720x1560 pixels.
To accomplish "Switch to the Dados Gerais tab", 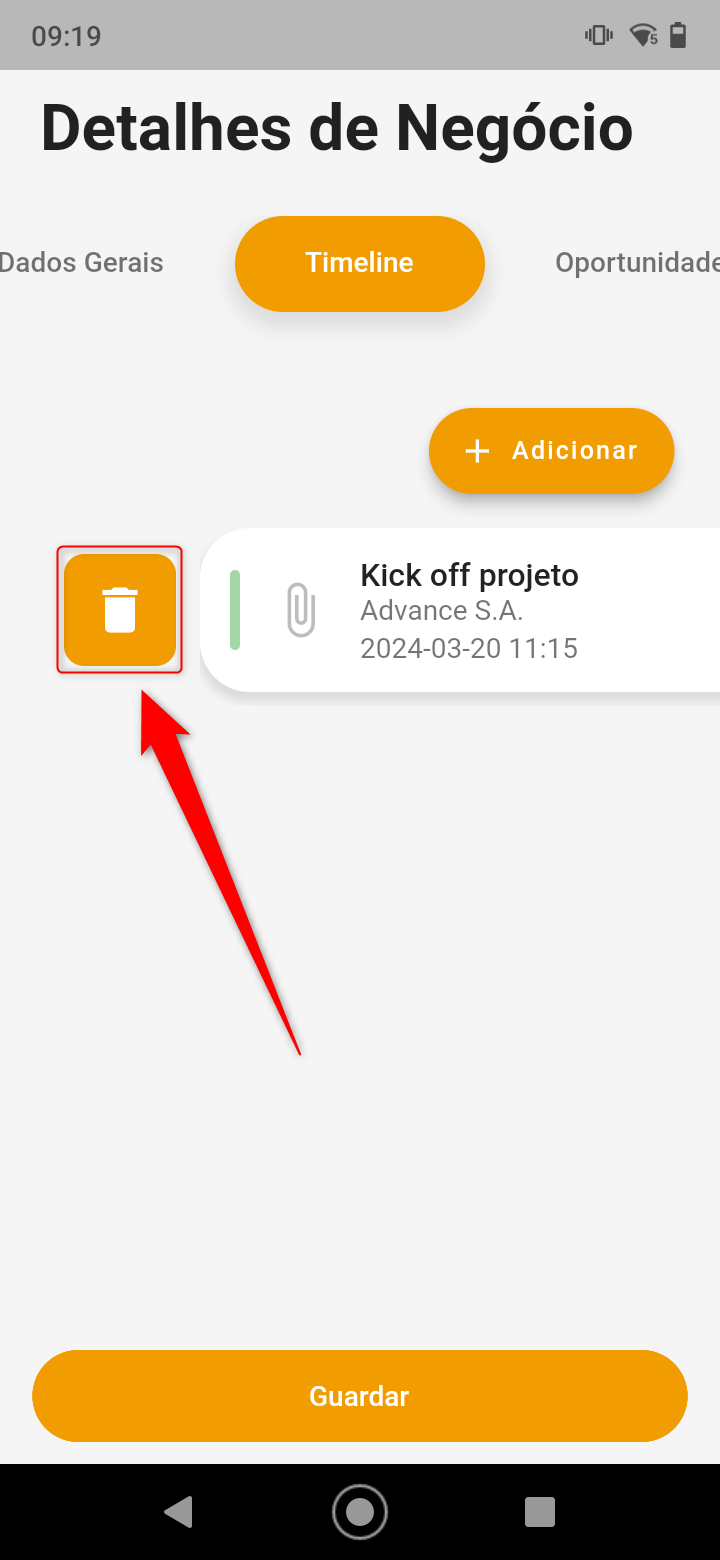I will [82, 263].
